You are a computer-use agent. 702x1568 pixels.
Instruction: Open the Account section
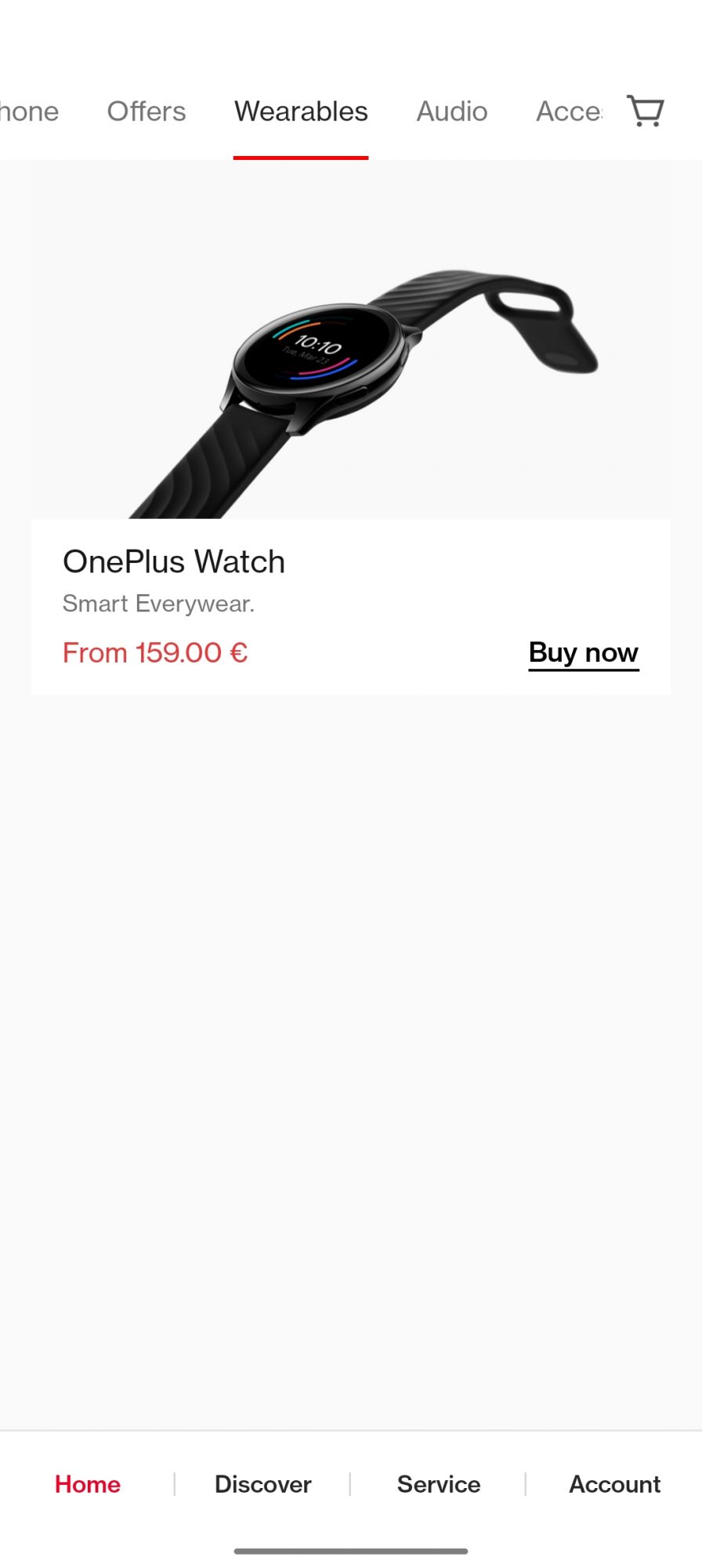[x=615, y=1484]
